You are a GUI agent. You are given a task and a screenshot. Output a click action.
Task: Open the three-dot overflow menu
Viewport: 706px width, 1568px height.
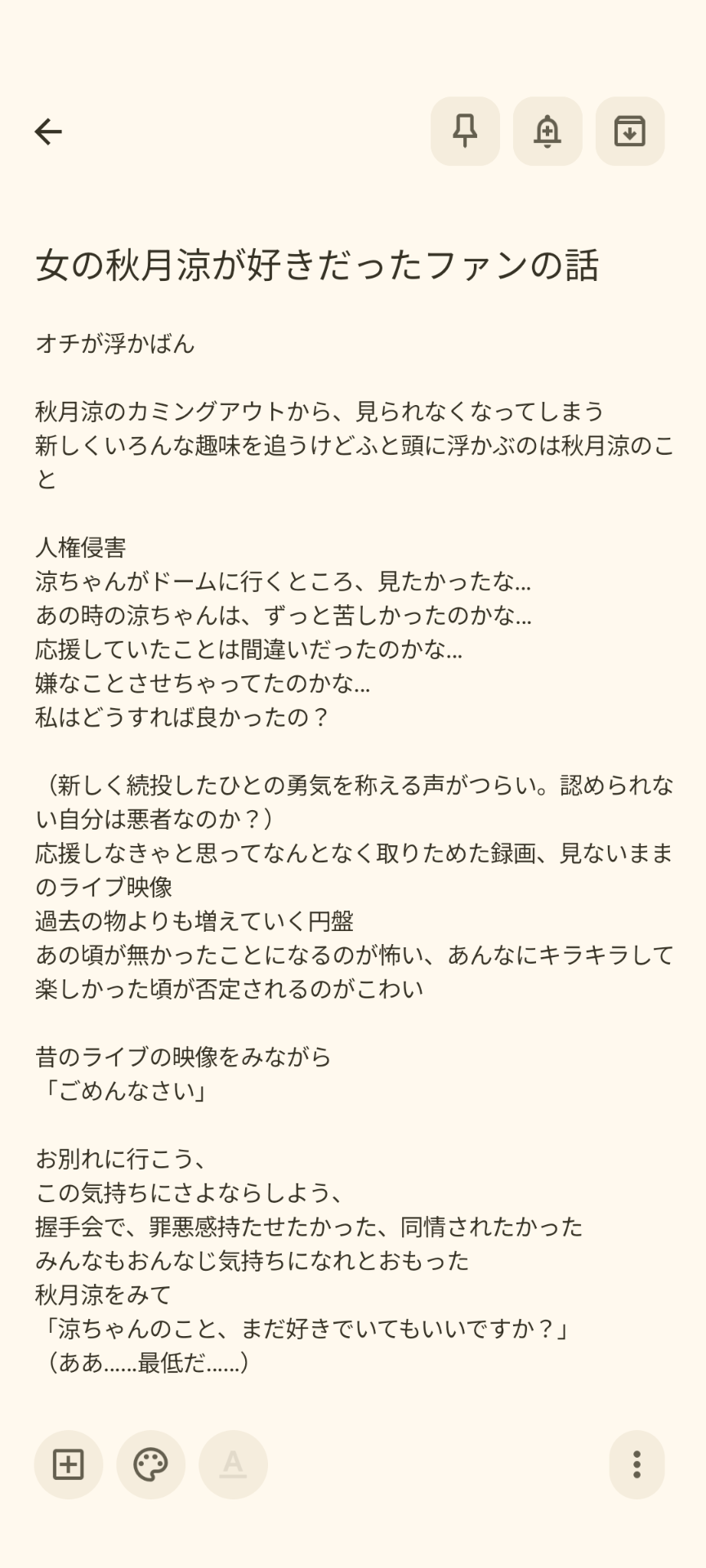637,1464
